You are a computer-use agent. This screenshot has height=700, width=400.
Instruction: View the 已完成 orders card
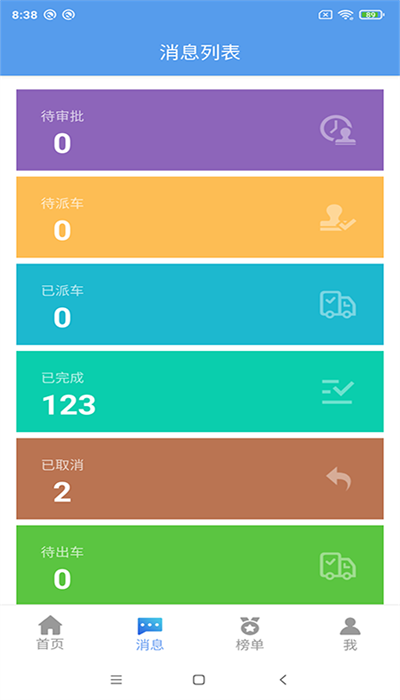(x=200, y=392)
